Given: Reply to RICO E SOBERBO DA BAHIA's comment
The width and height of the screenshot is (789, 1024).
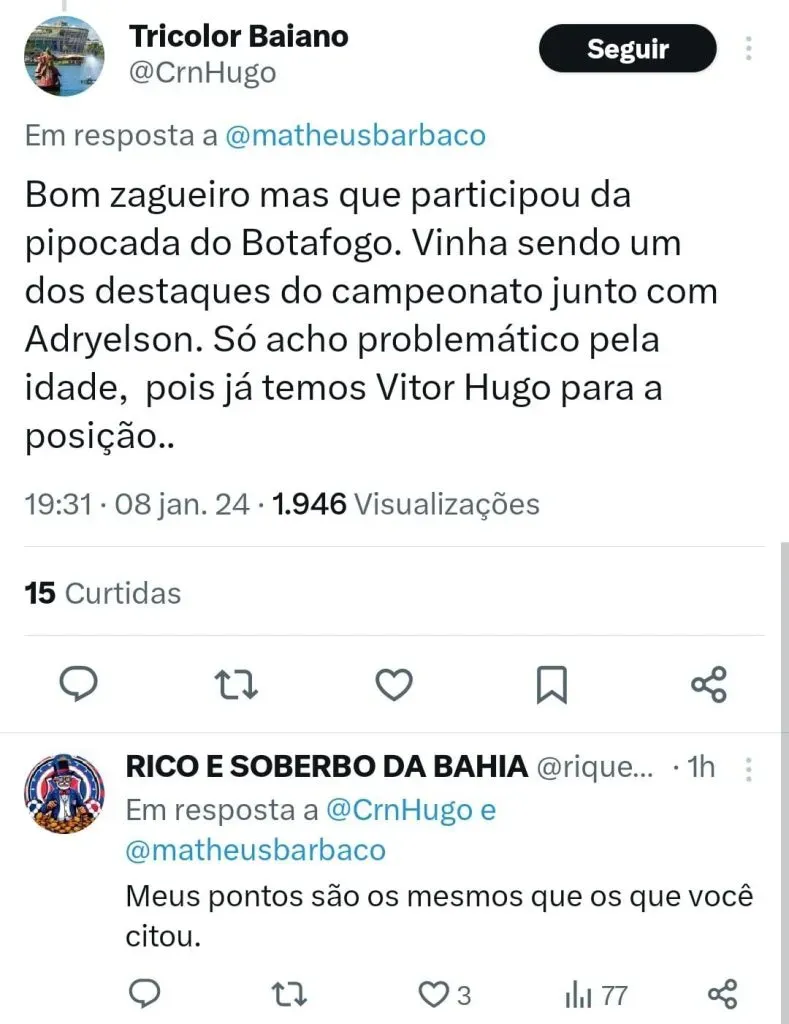Looking at the screenshot, I should click(x=146, y=994).
